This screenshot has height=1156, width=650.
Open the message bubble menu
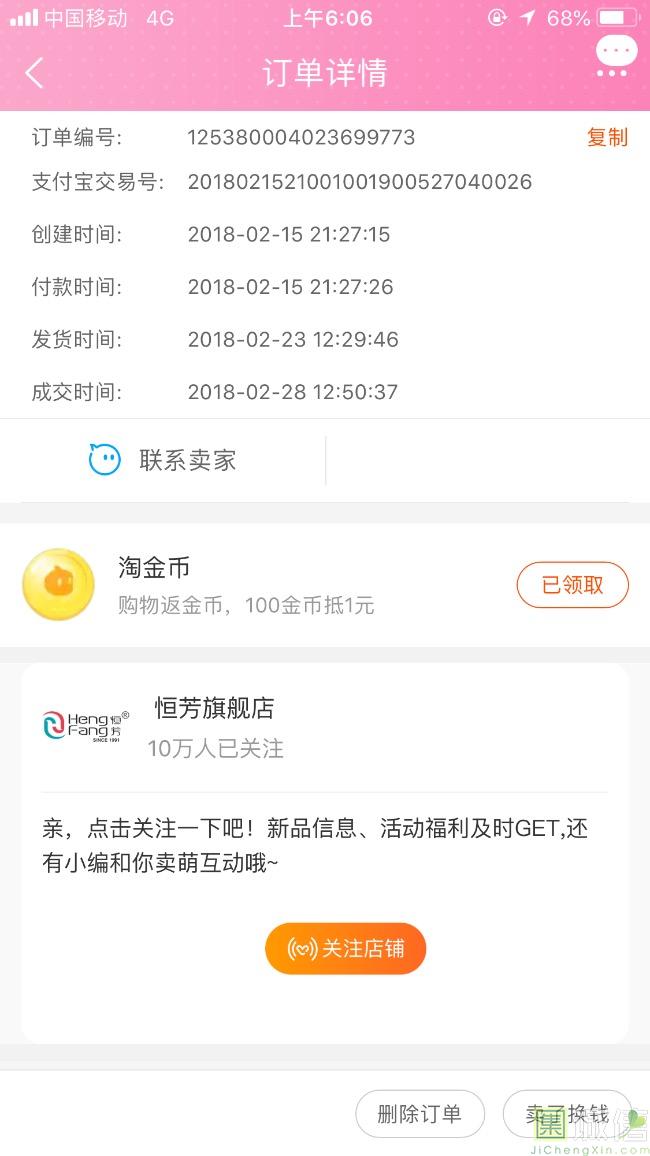[x=616, y=56]
